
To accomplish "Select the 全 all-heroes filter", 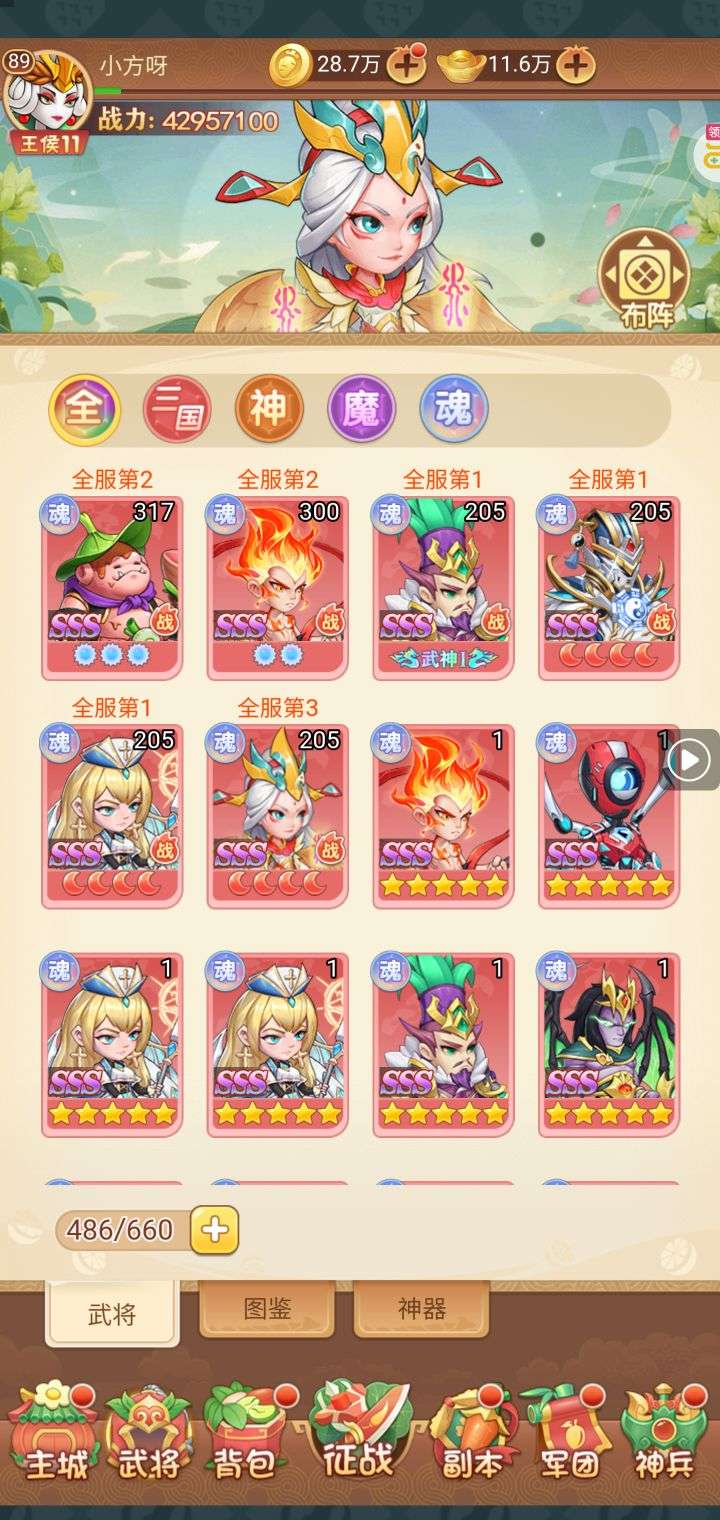I will [x=85, y=410].
